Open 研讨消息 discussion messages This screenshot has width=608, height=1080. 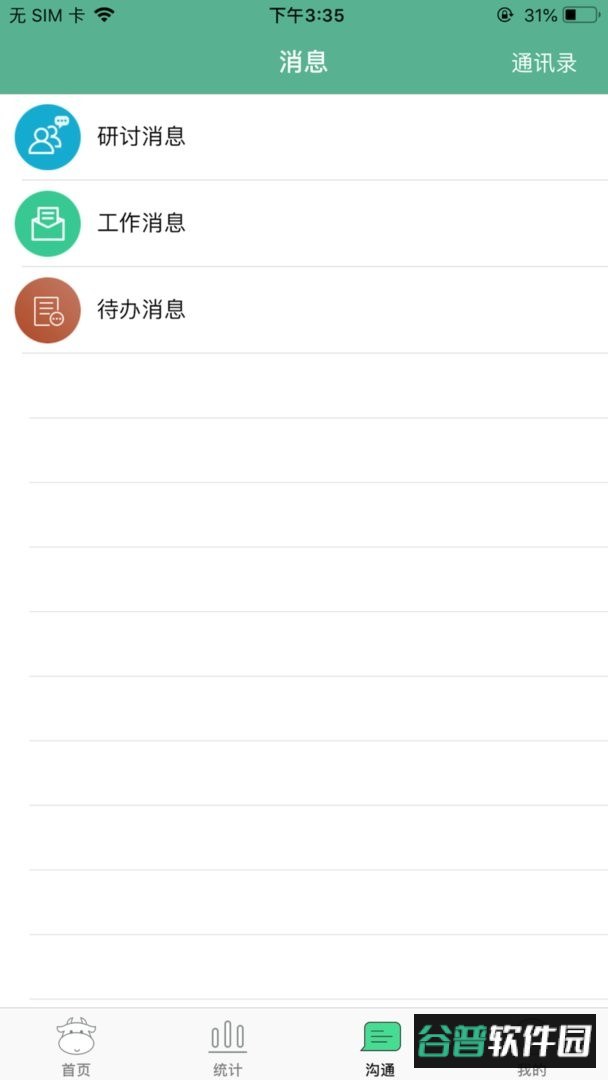[304, 137]
